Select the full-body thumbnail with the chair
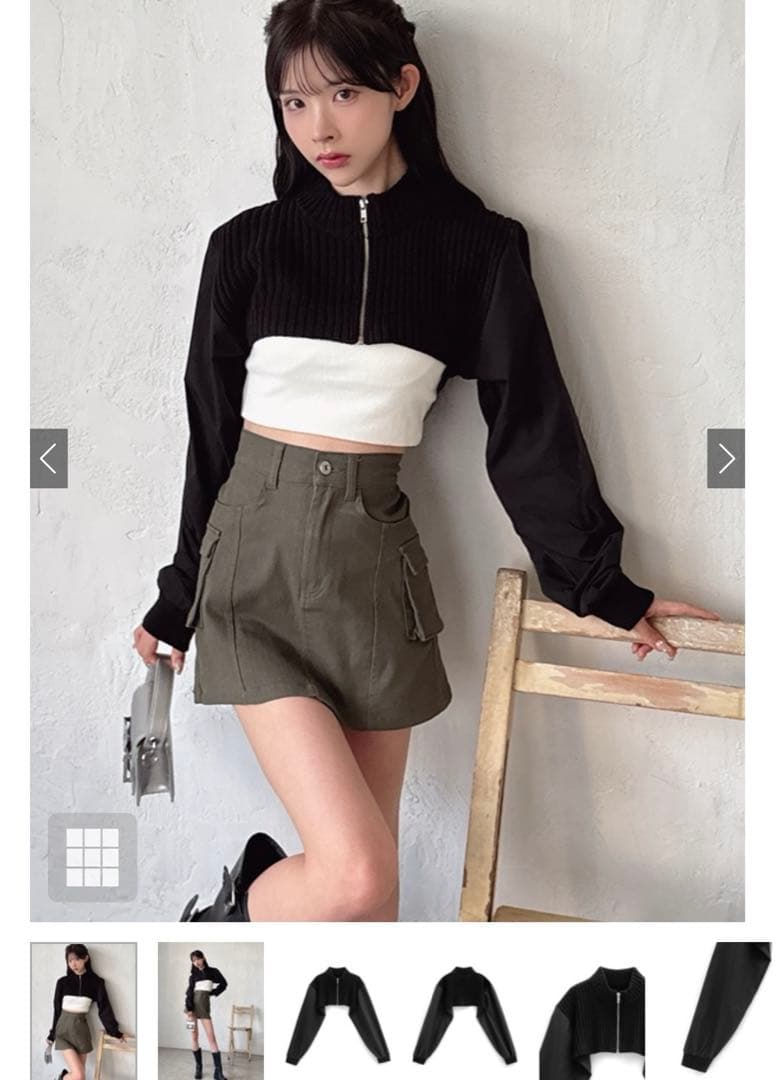The image size is (776, 1080). click(210, 1009)
